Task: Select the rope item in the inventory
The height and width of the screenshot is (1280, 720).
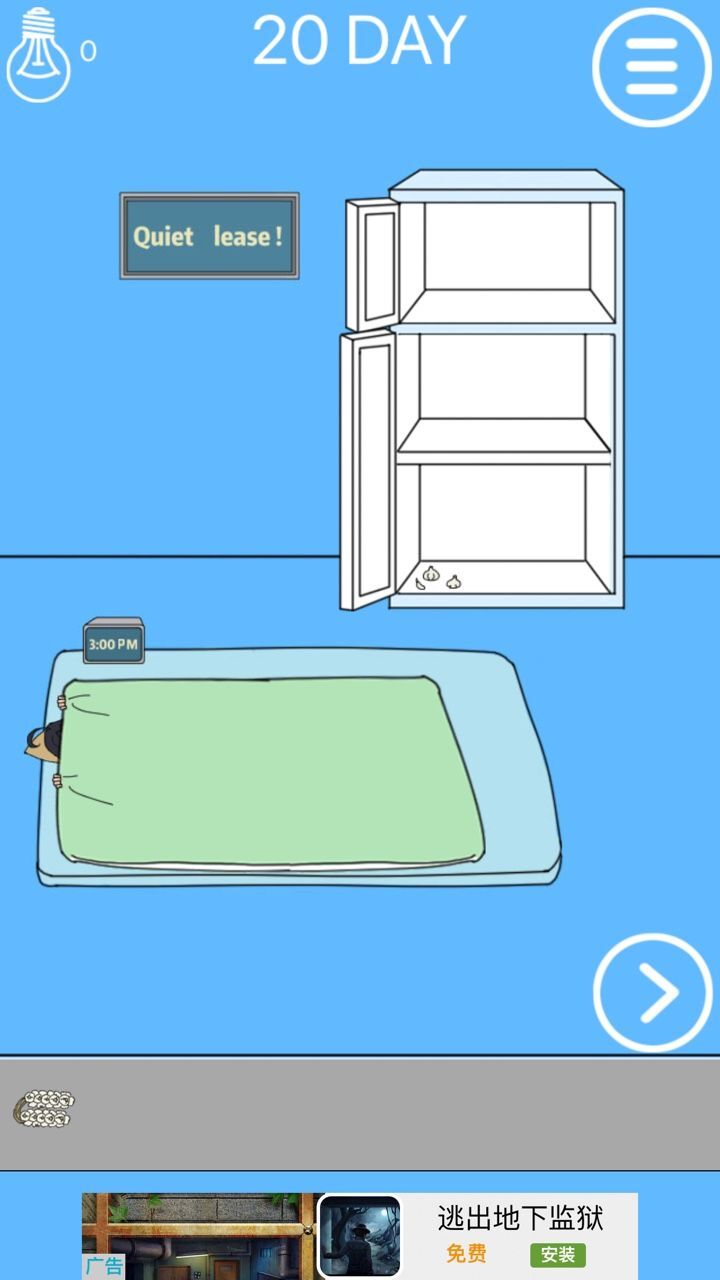Action: [44, 1109]
